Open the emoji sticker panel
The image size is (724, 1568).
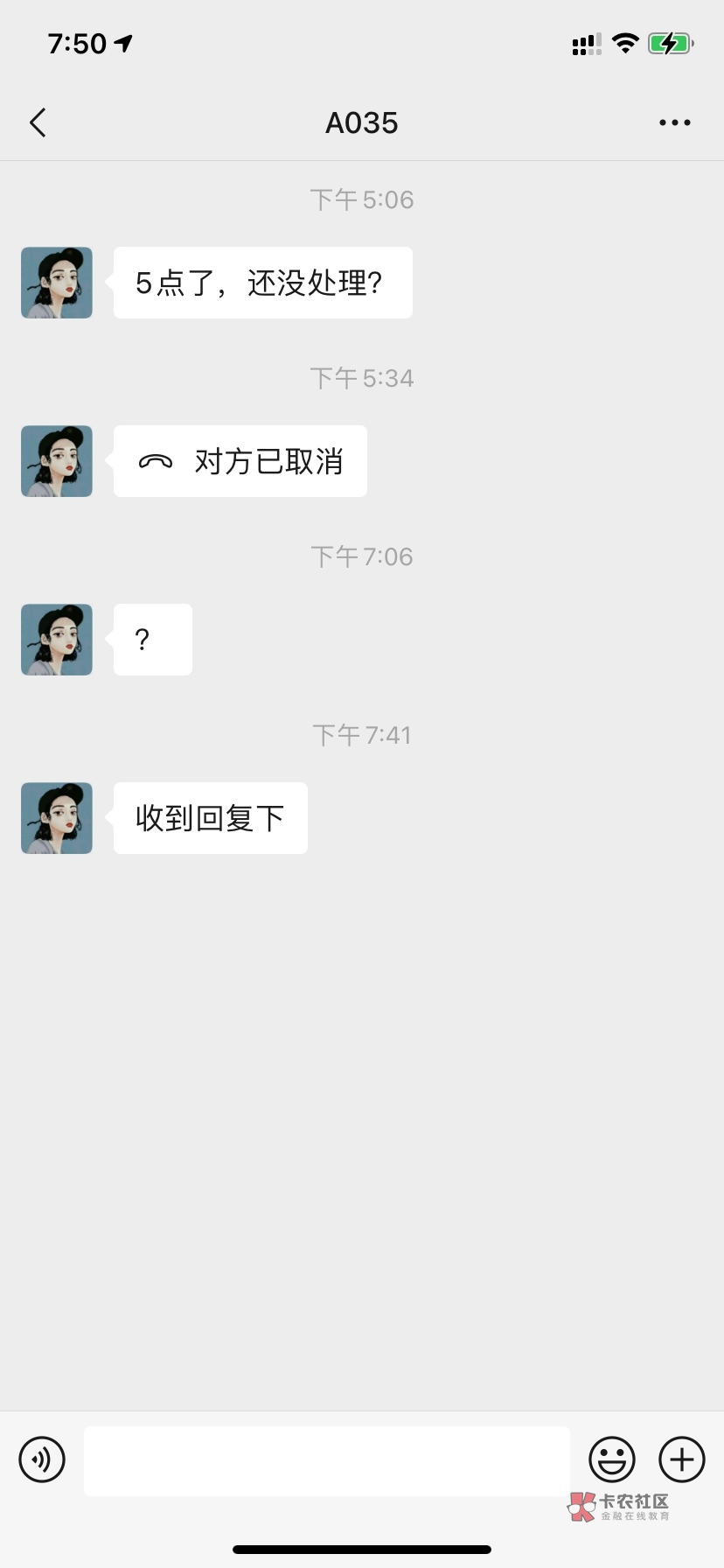pos(611,1459)
